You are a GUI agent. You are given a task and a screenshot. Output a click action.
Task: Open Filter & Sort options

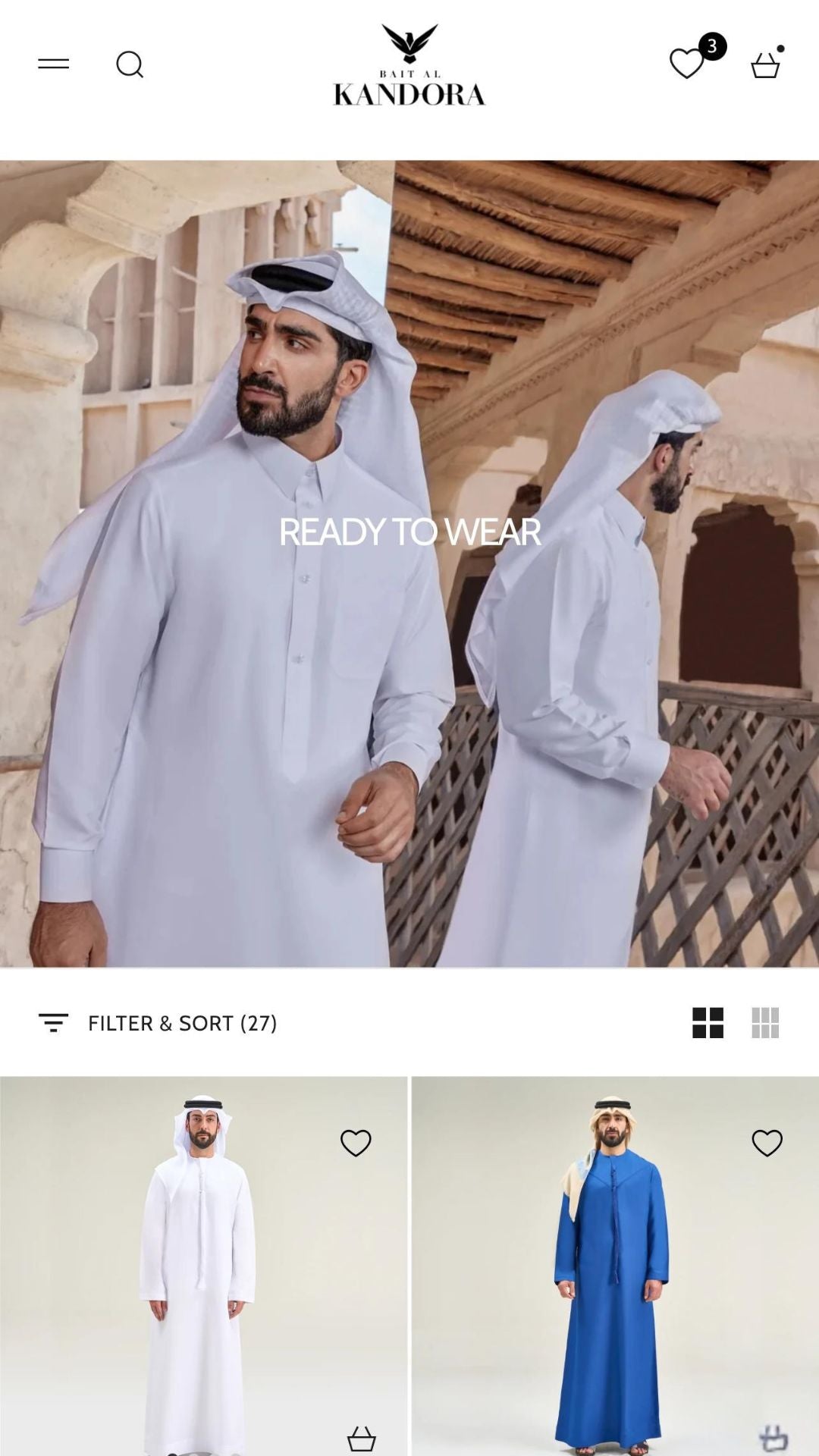click(158, 1023)
